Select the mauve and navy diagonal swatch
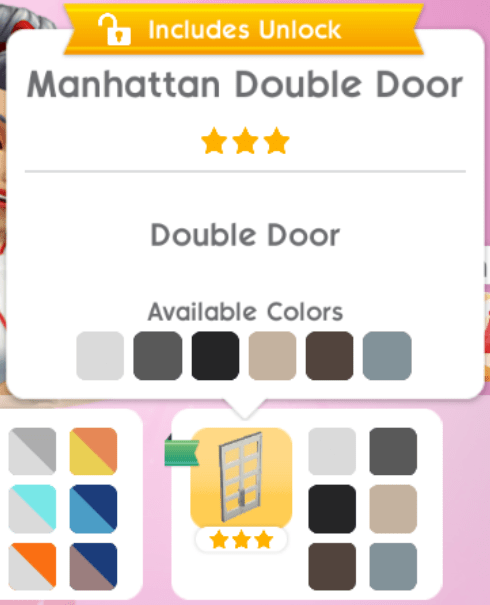The image size is (490, 605). [x=93, y=566]
